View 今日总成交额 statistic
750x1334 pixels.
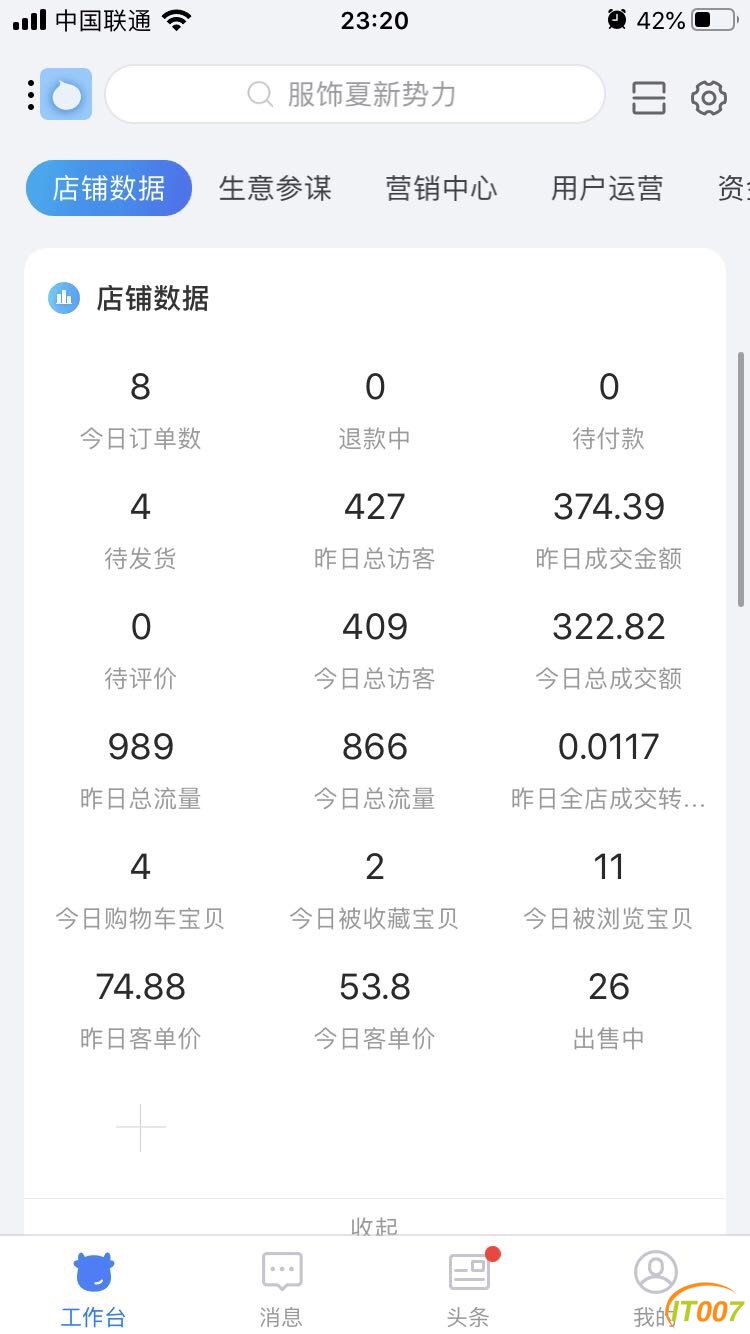pos(609,650)
